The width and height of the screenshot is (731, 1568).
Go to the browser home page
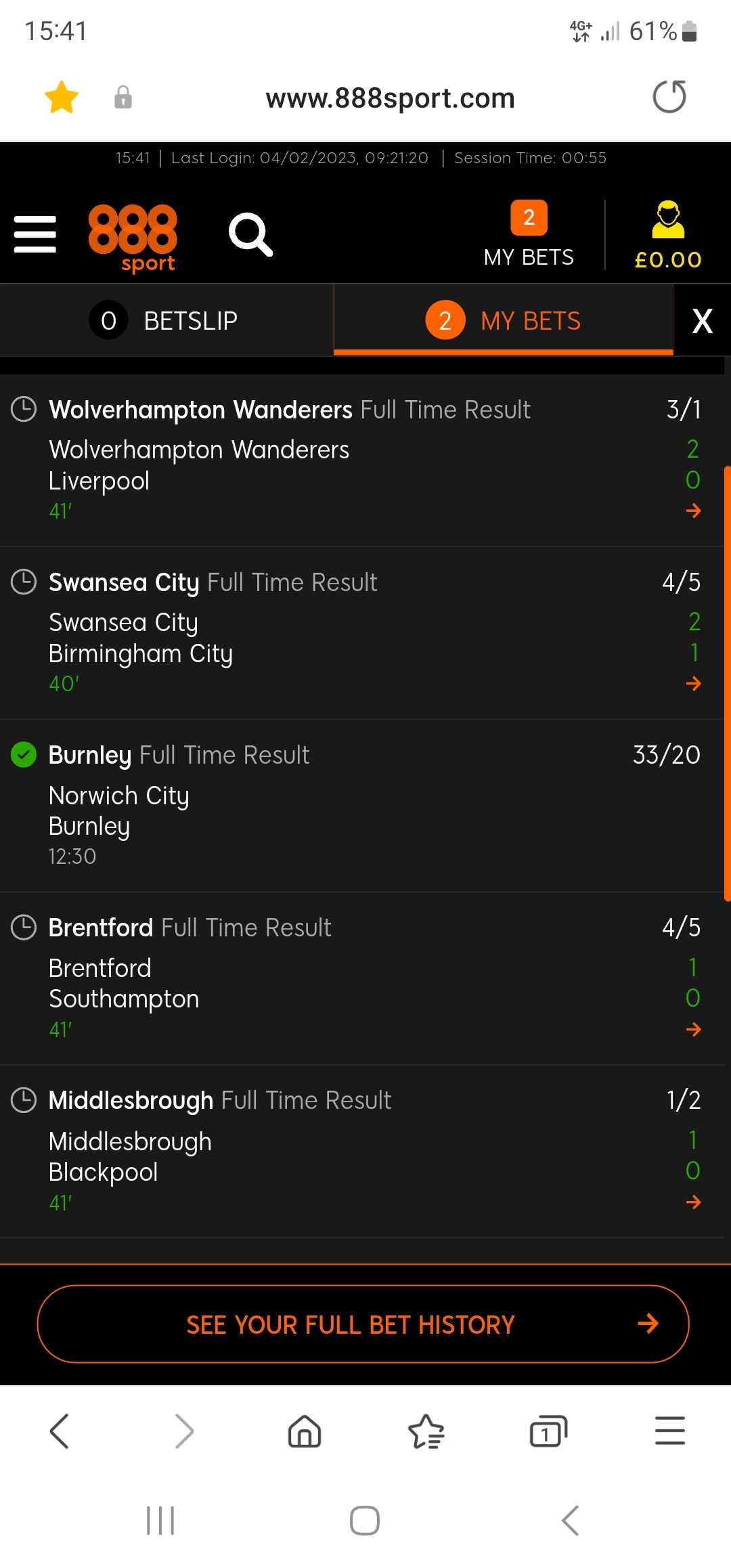coord(305,1431)
